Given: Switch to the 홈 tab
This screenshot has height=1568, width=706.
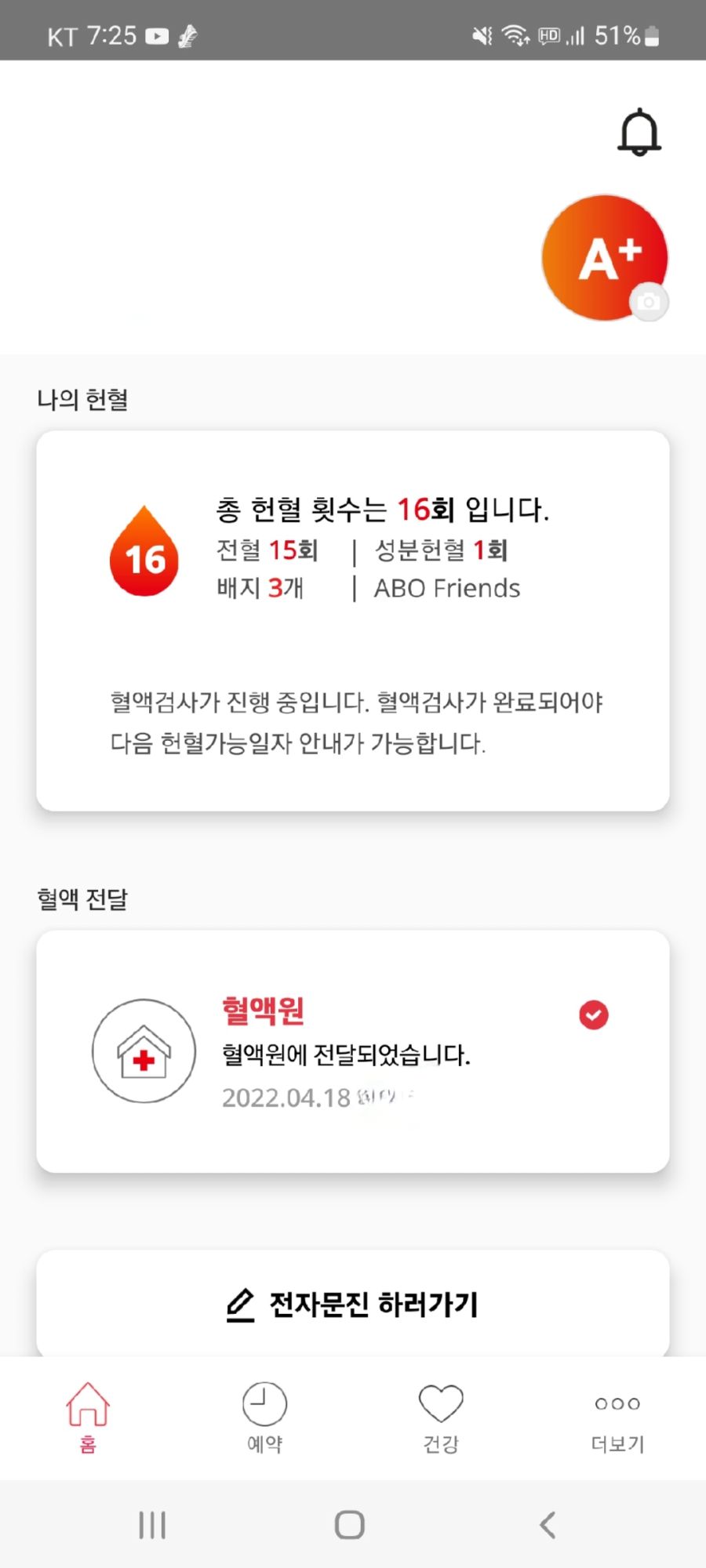Looking at the screenshot, I should 88,1417.
